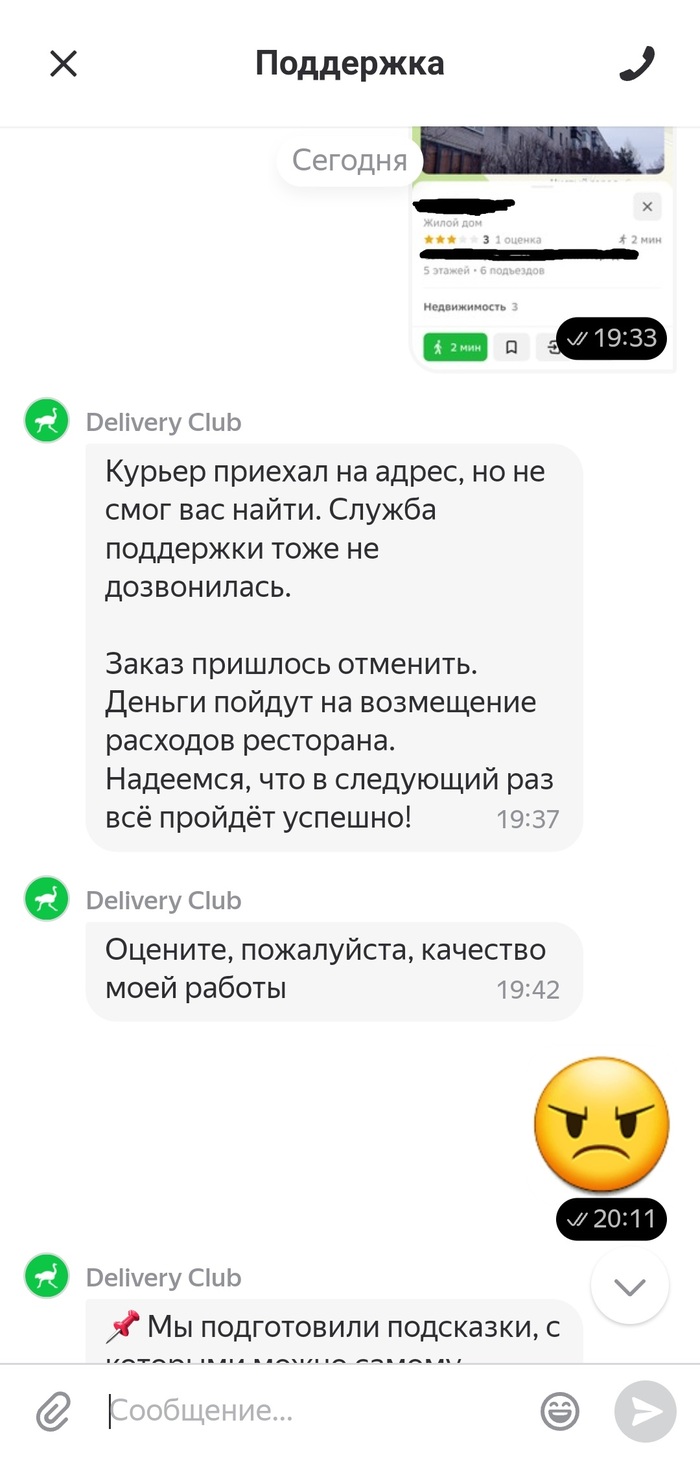
Task: Close the support chat
Action: pyautogui.click(x=63, y=64)
